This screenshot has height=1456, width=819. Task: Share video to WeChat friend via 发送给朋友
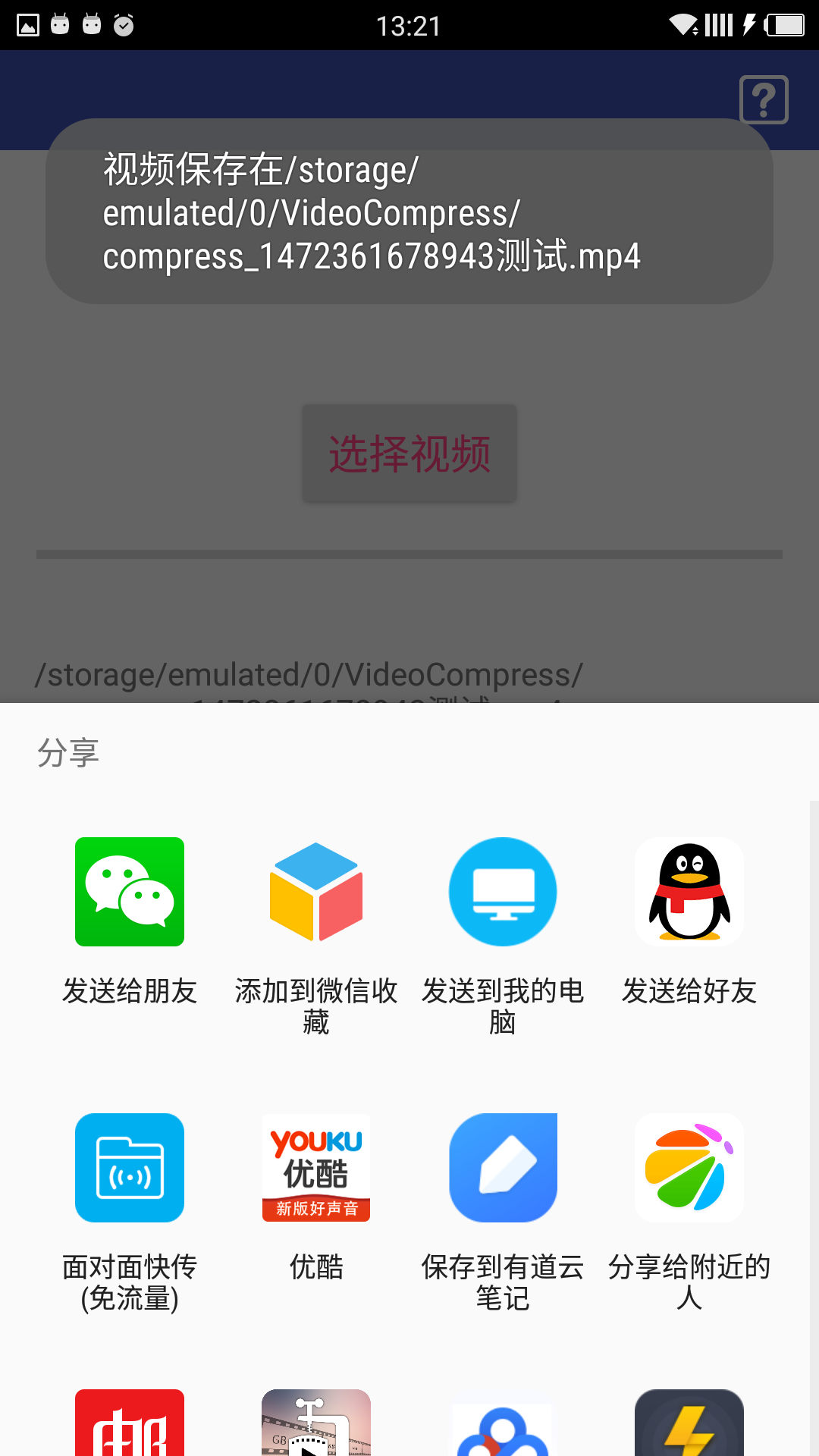pos(129,892)
